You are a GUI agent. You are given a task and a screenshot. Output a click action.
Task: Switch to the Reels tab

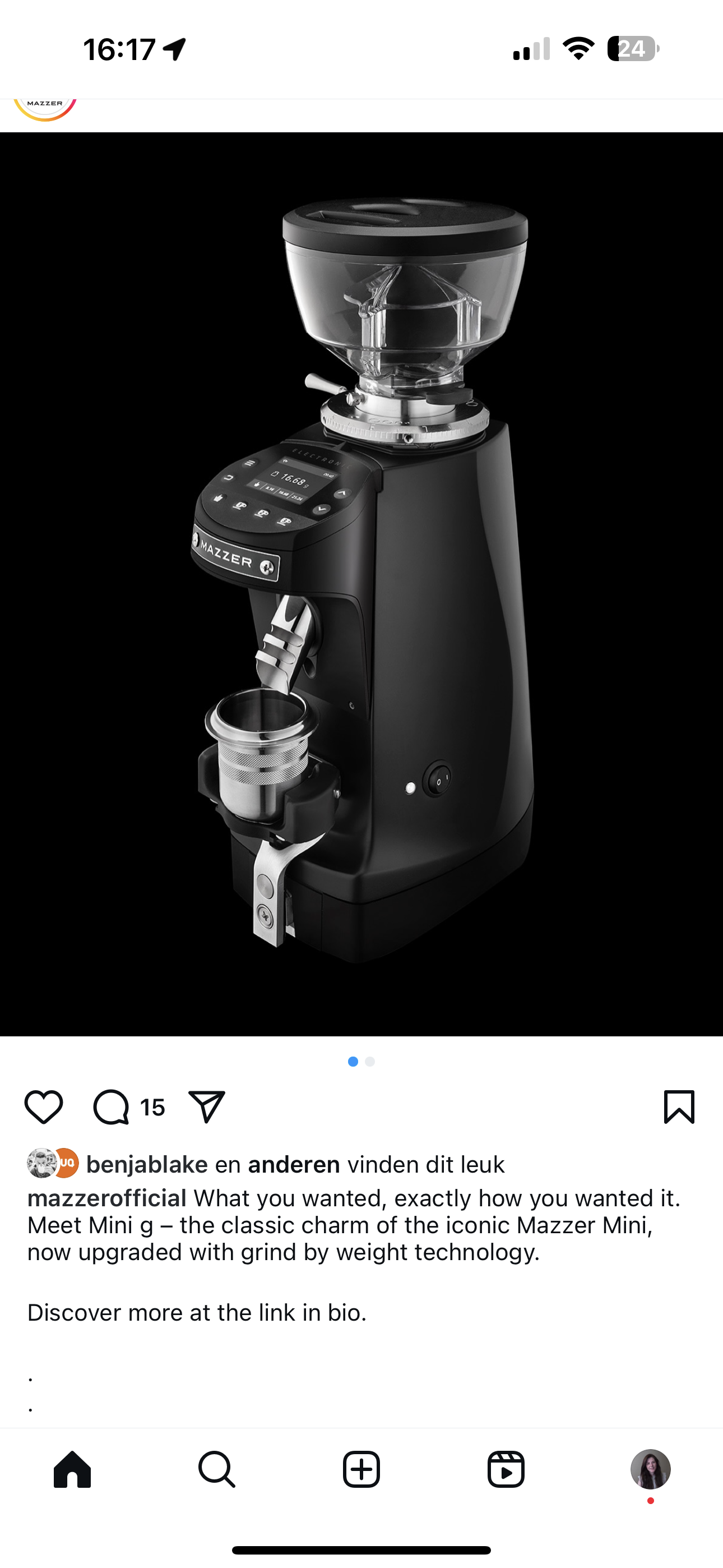click(x=506, y=1469)
